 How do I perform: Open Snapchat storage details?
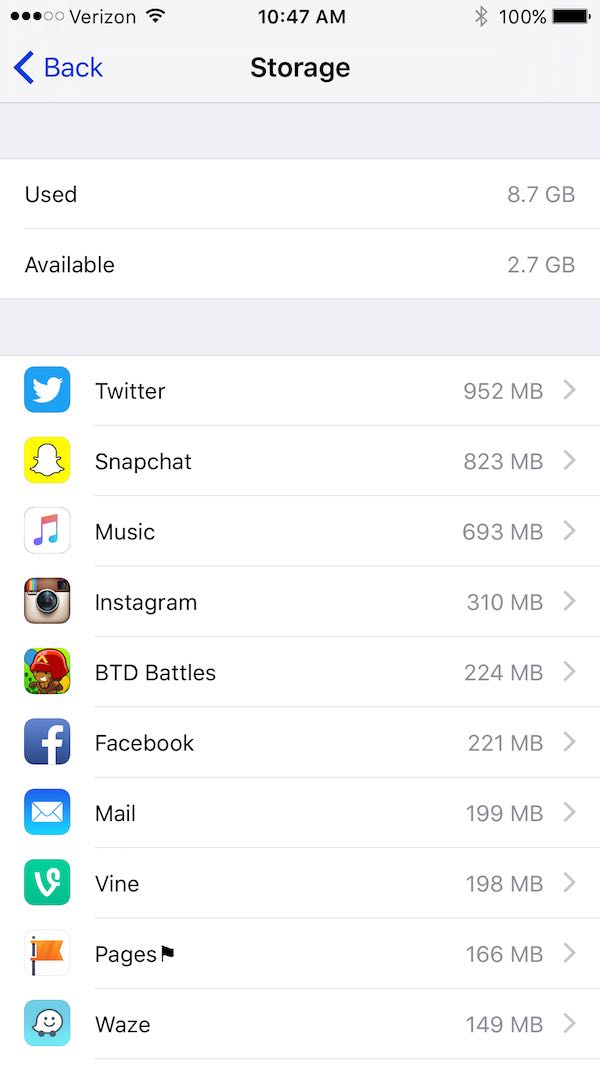tap(300, 461)
